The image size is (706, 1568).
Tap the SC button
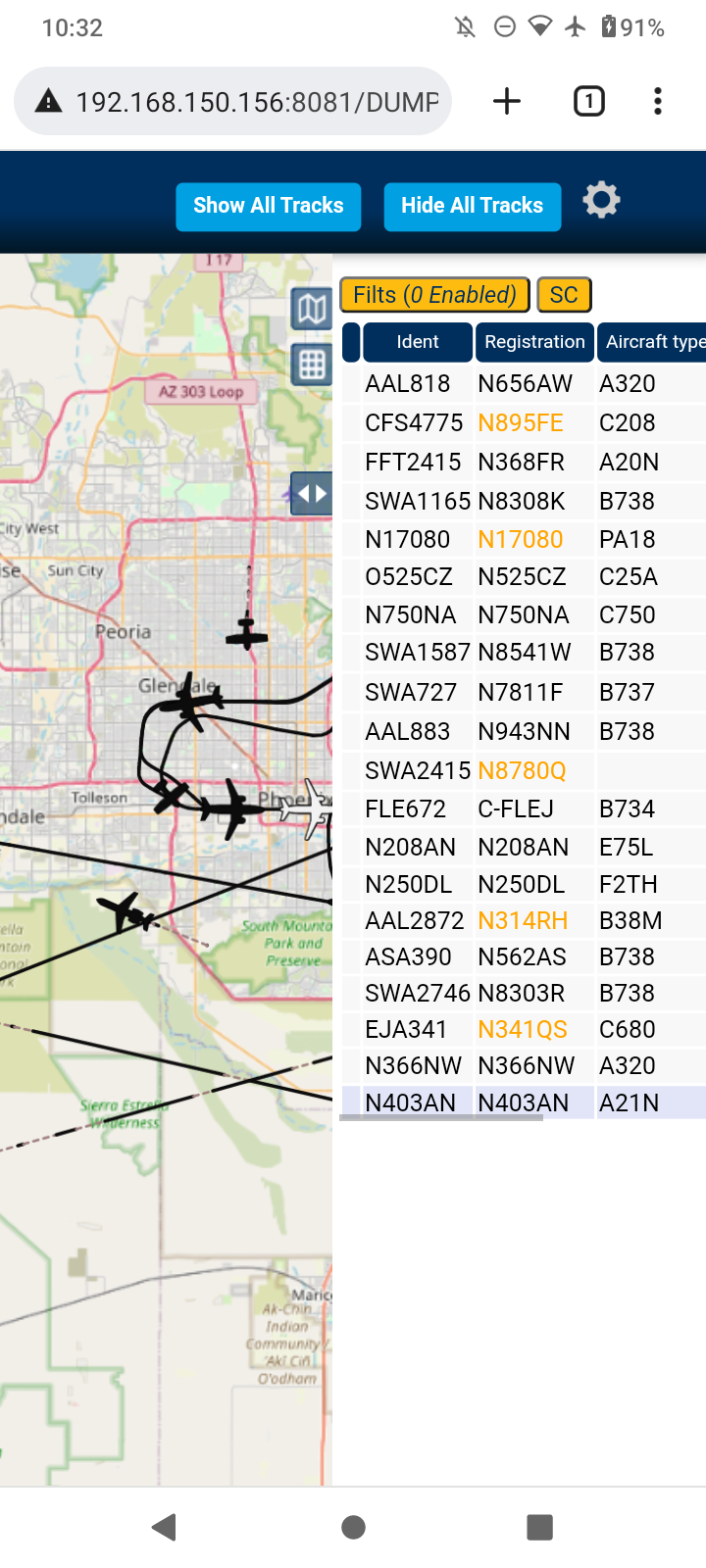[564, 295]
